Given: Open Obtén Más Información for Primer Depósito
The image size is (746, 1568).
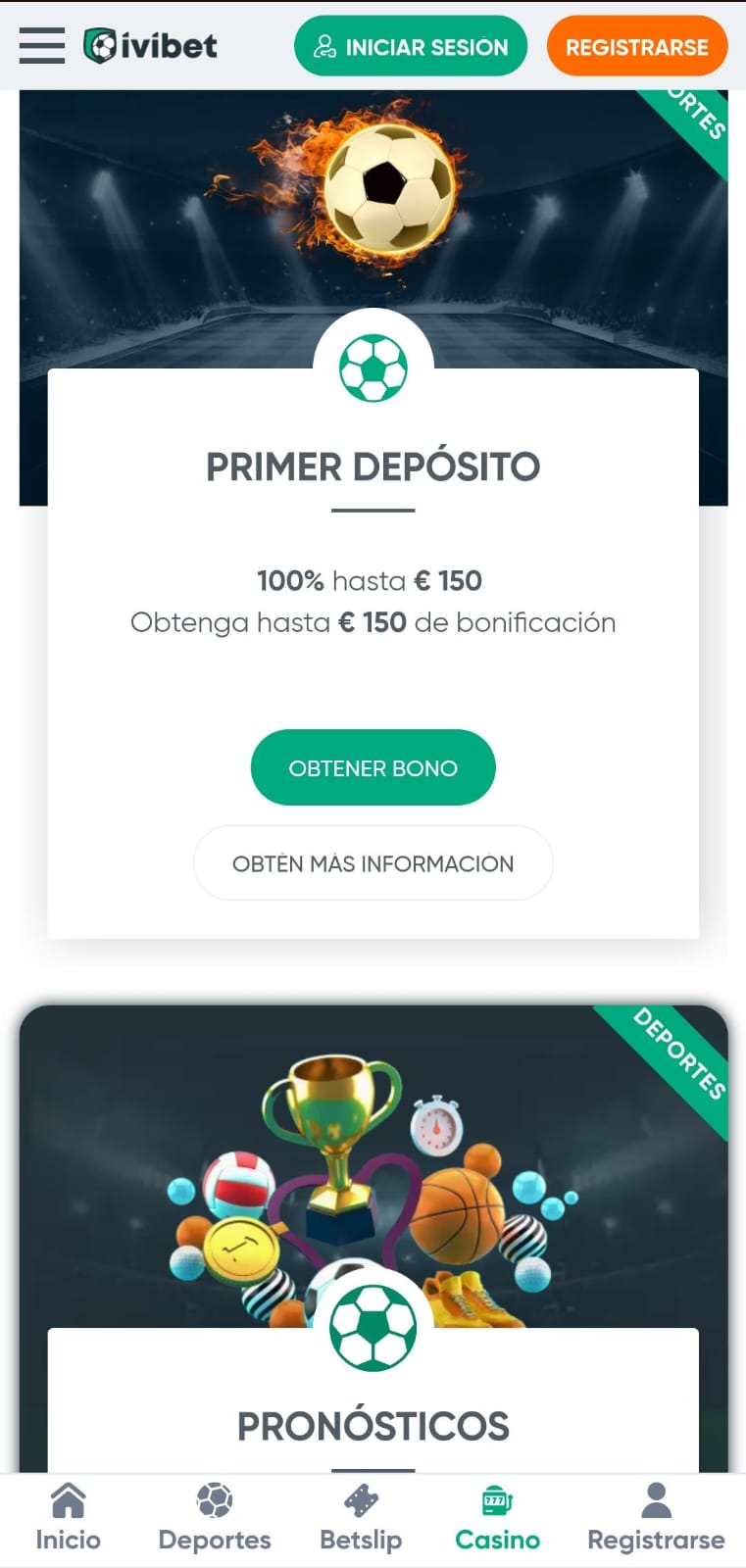Looking at the screenshot, I should click(373, 863).
